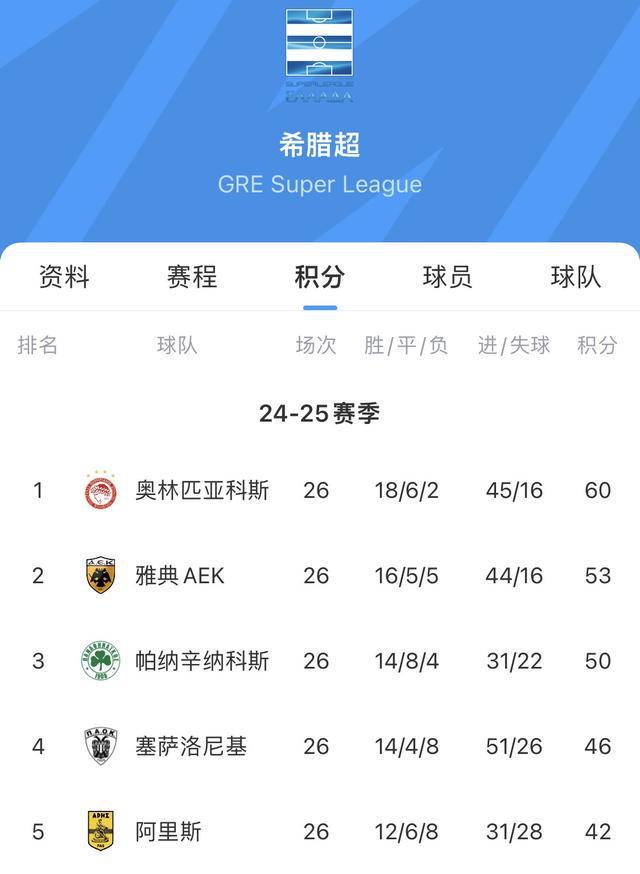
Task: Select the 积分 tab
Action: coord(319,277)
